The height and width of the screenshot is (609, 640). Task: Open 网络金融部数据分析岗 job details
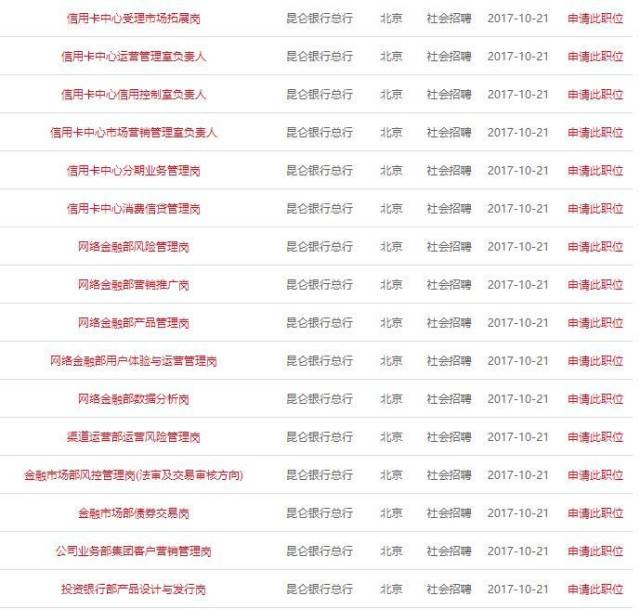(134, 399)
